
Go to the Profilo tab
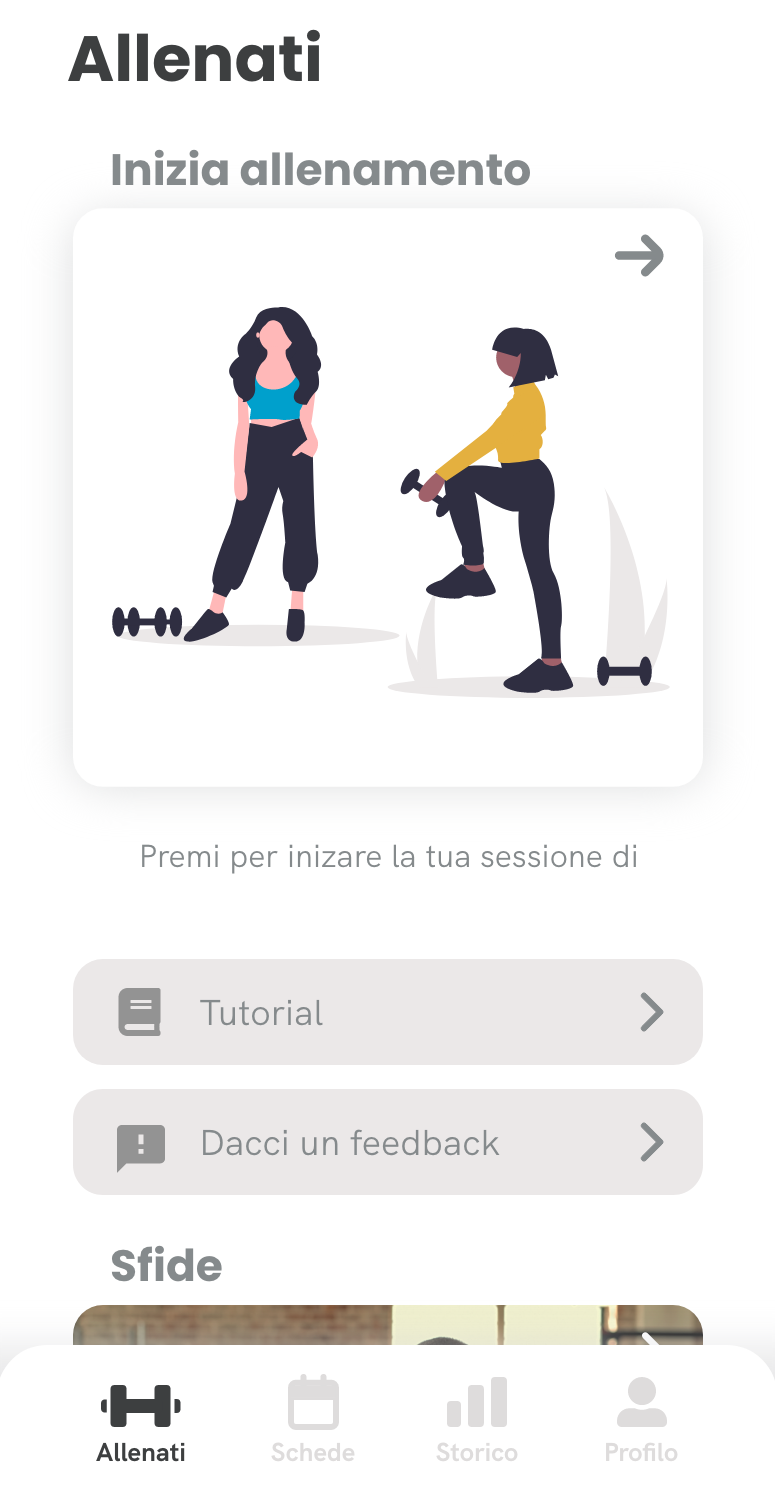[641, 1420]
